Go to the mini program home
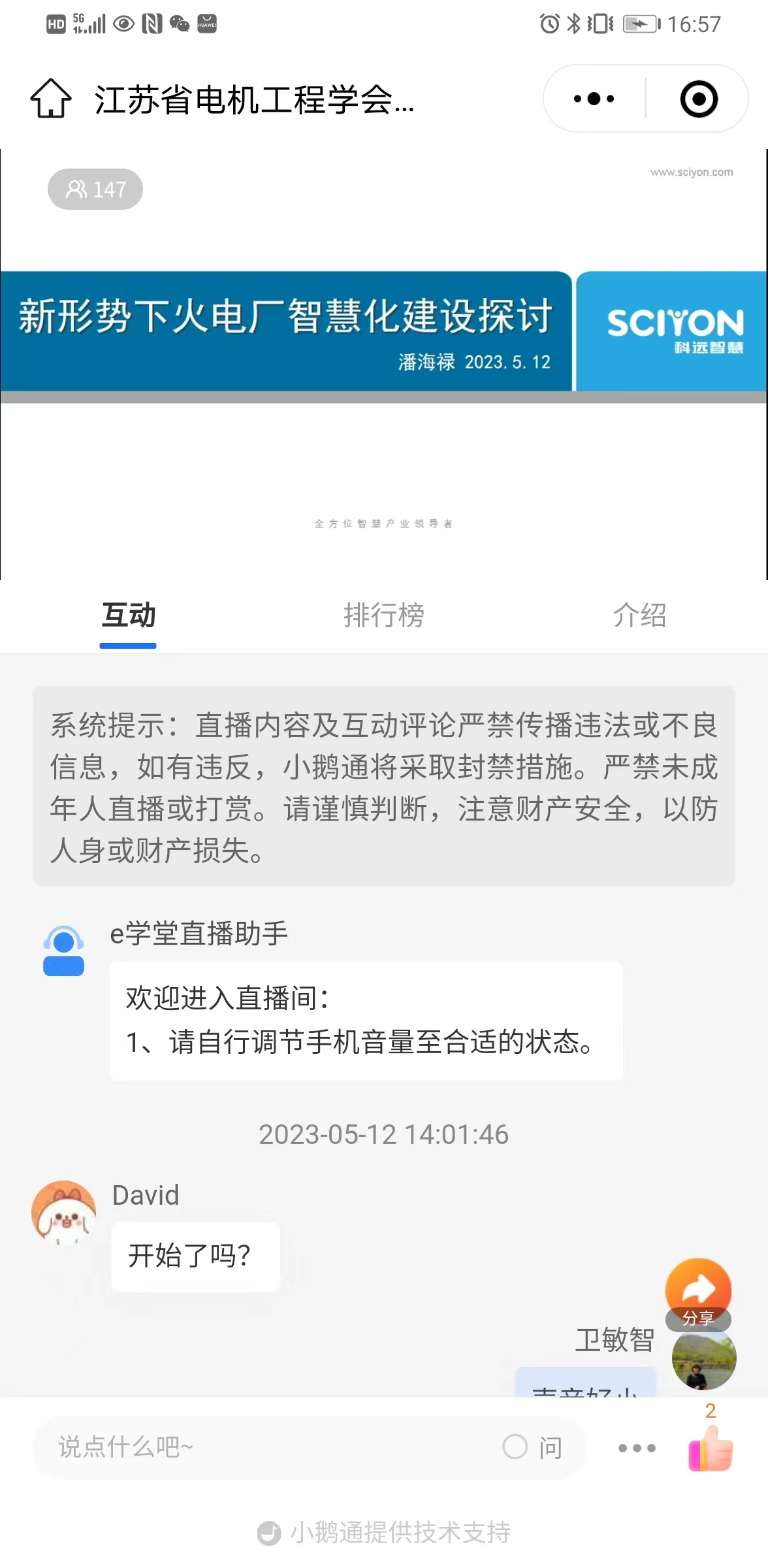This screenshot has height=1568, width=768. pos(51,99)
